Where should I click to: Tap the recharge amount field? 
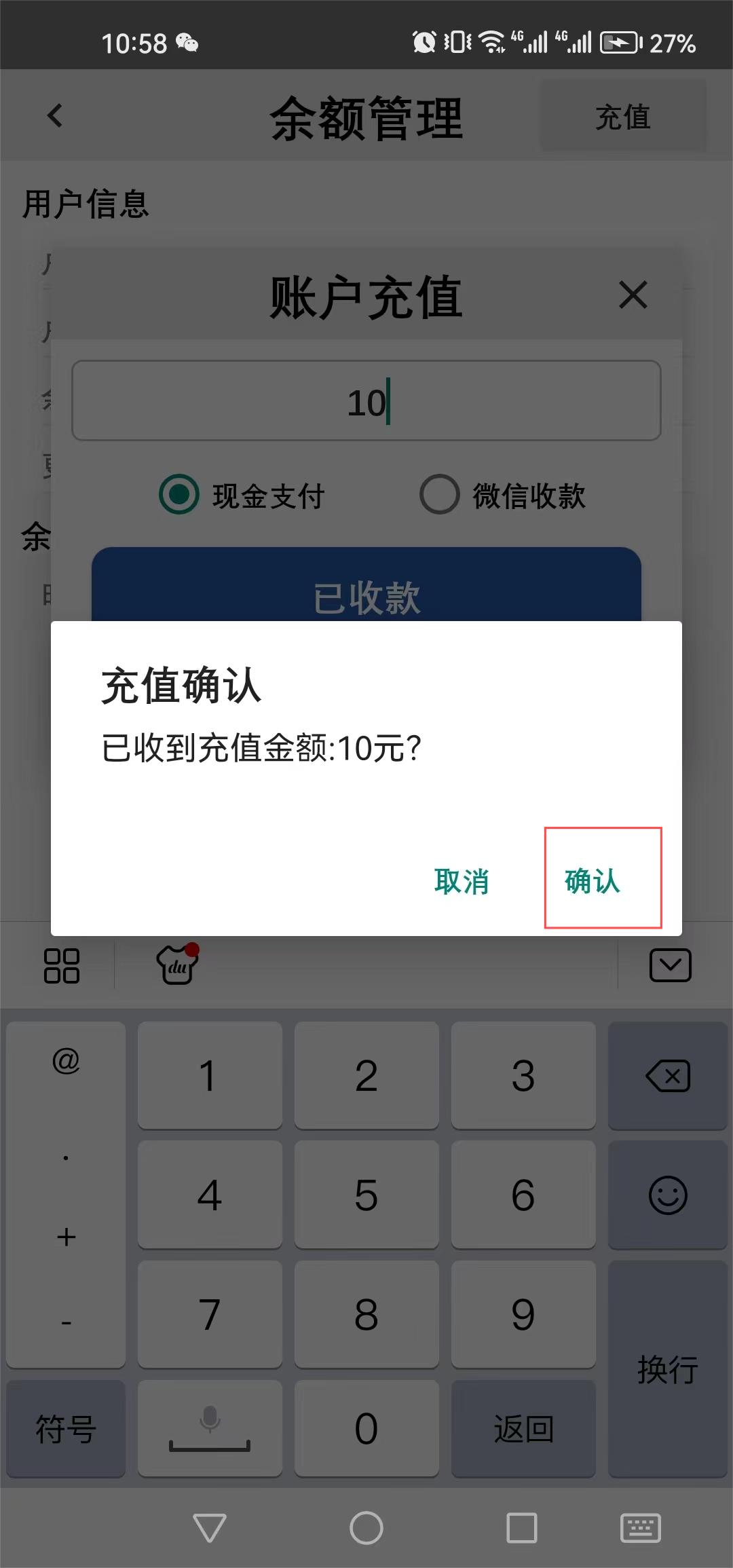[x=366, y=401]
